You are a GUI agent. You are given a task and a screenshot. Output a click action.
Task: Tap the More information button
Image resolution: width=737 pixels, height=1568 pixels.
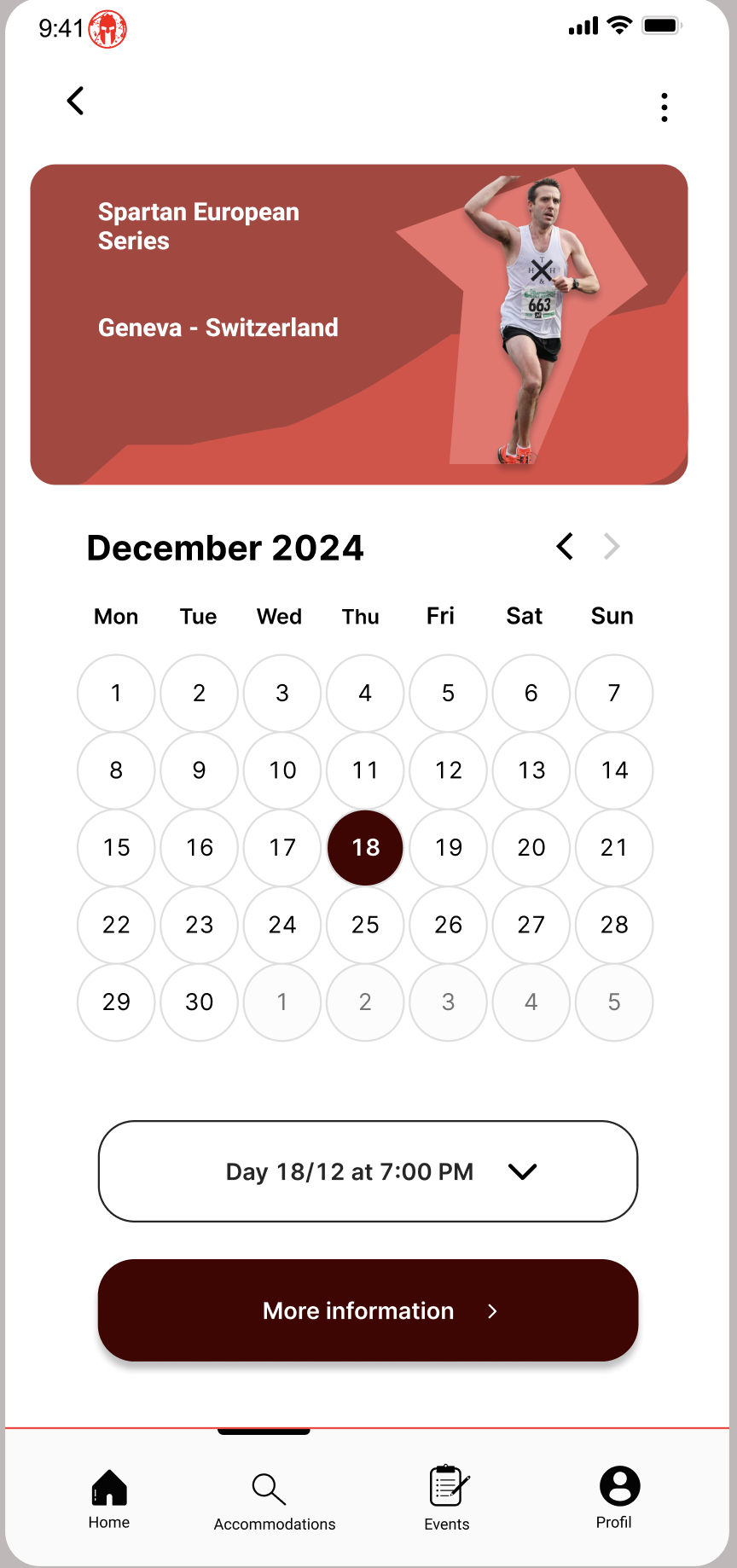[x=368, y=1310]
